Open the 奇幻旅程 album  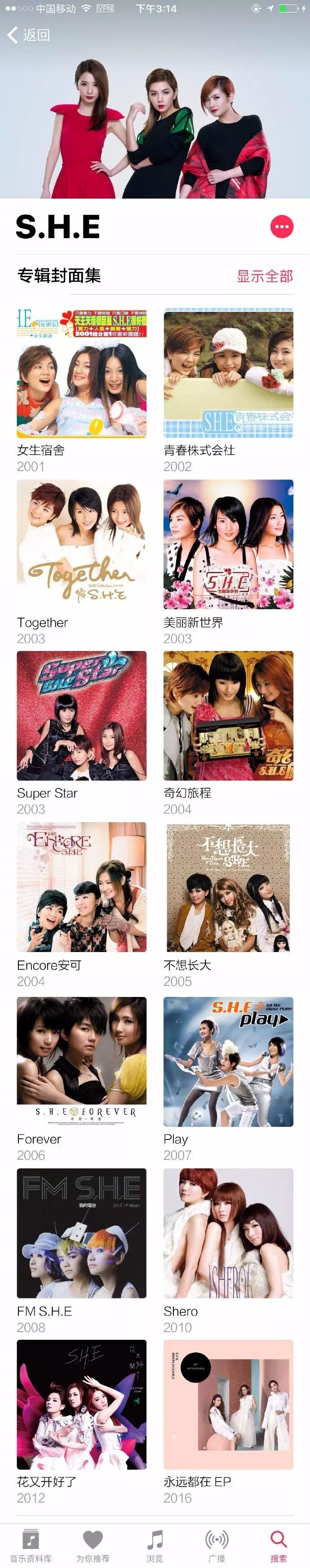(x=228, y=715)
